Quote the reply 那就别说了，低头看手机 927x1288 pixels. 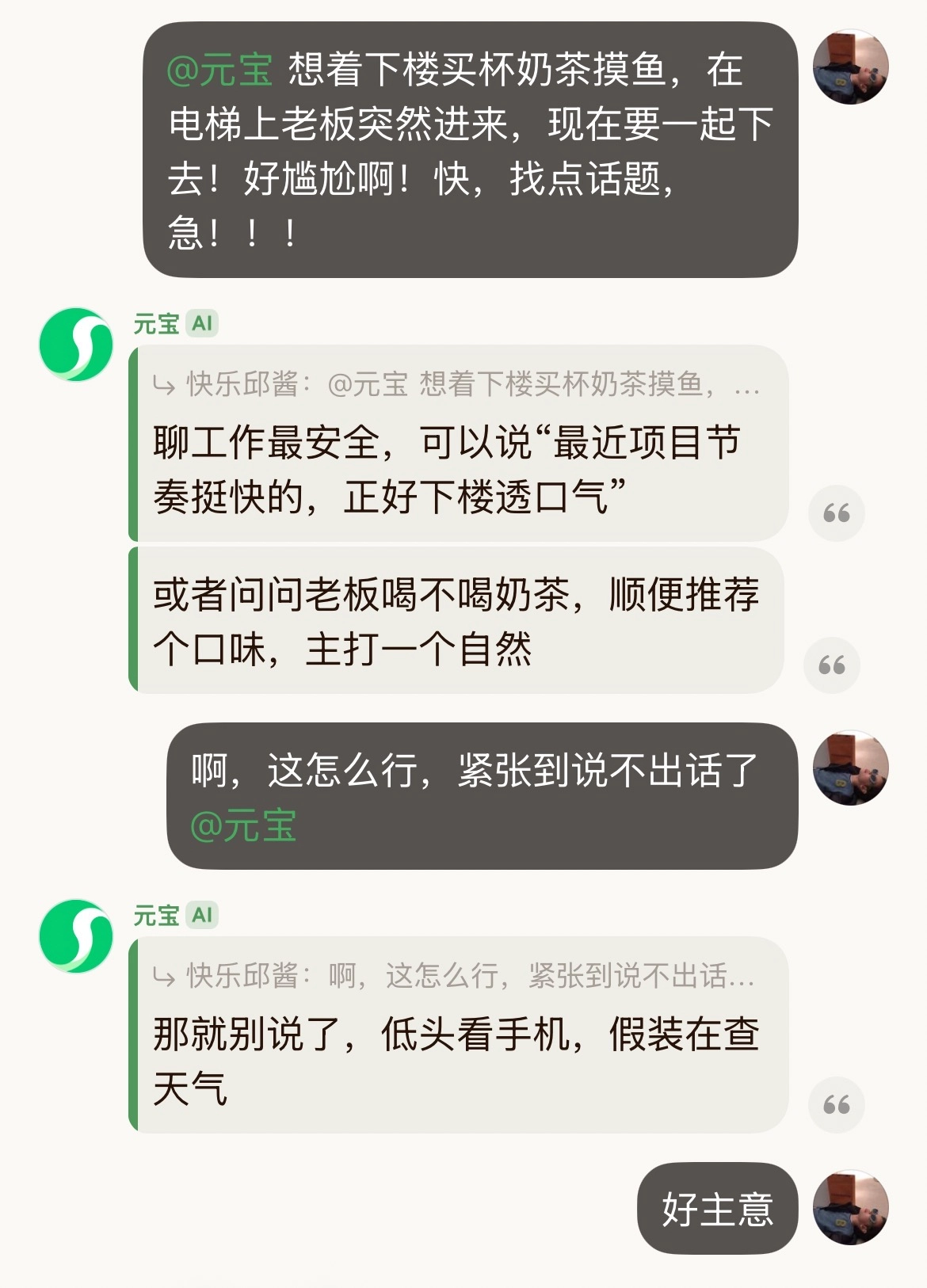point(836,1104)
